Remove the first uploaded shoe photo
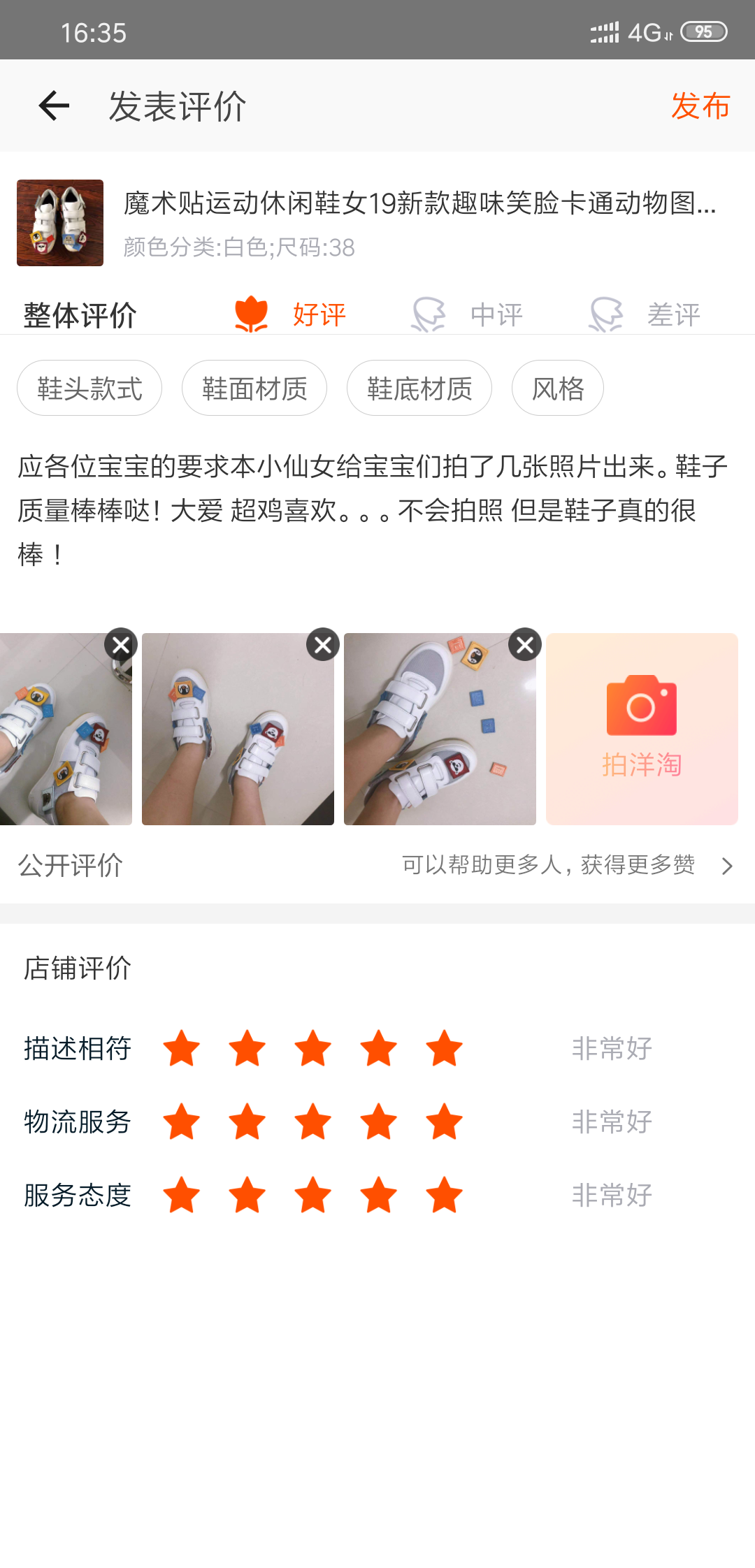 click(x=121, y=644)
